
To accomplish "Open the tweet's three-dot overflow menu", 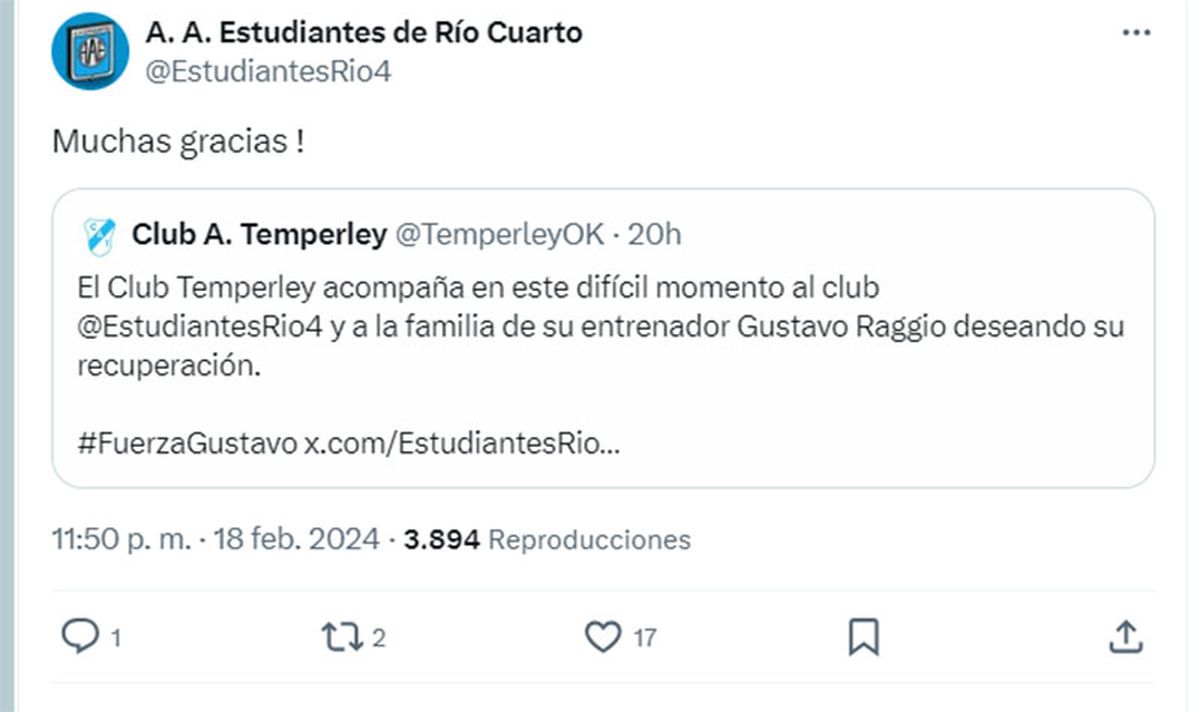I will coord(1136,33).
